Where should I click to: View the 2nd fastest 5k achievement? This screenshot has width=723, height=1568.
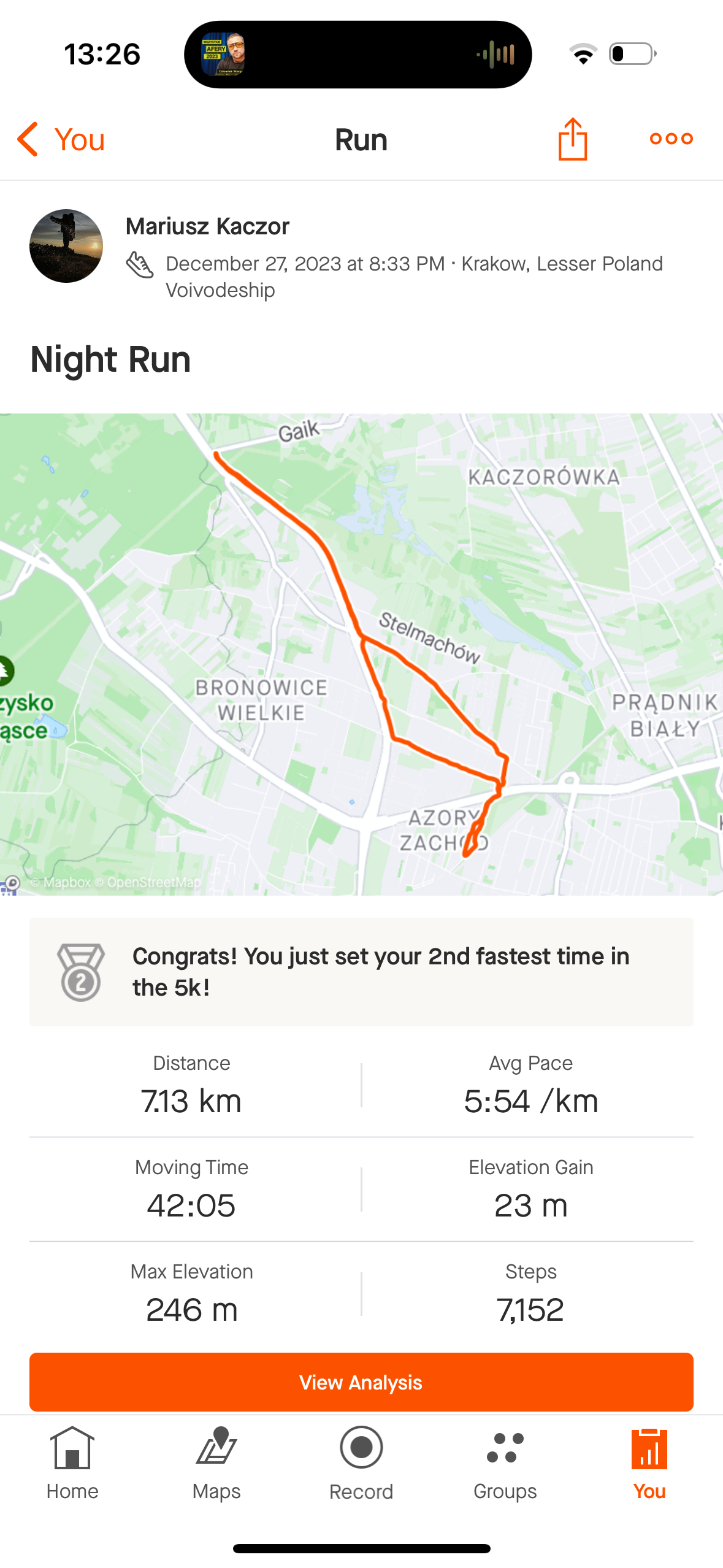(361, 972)
